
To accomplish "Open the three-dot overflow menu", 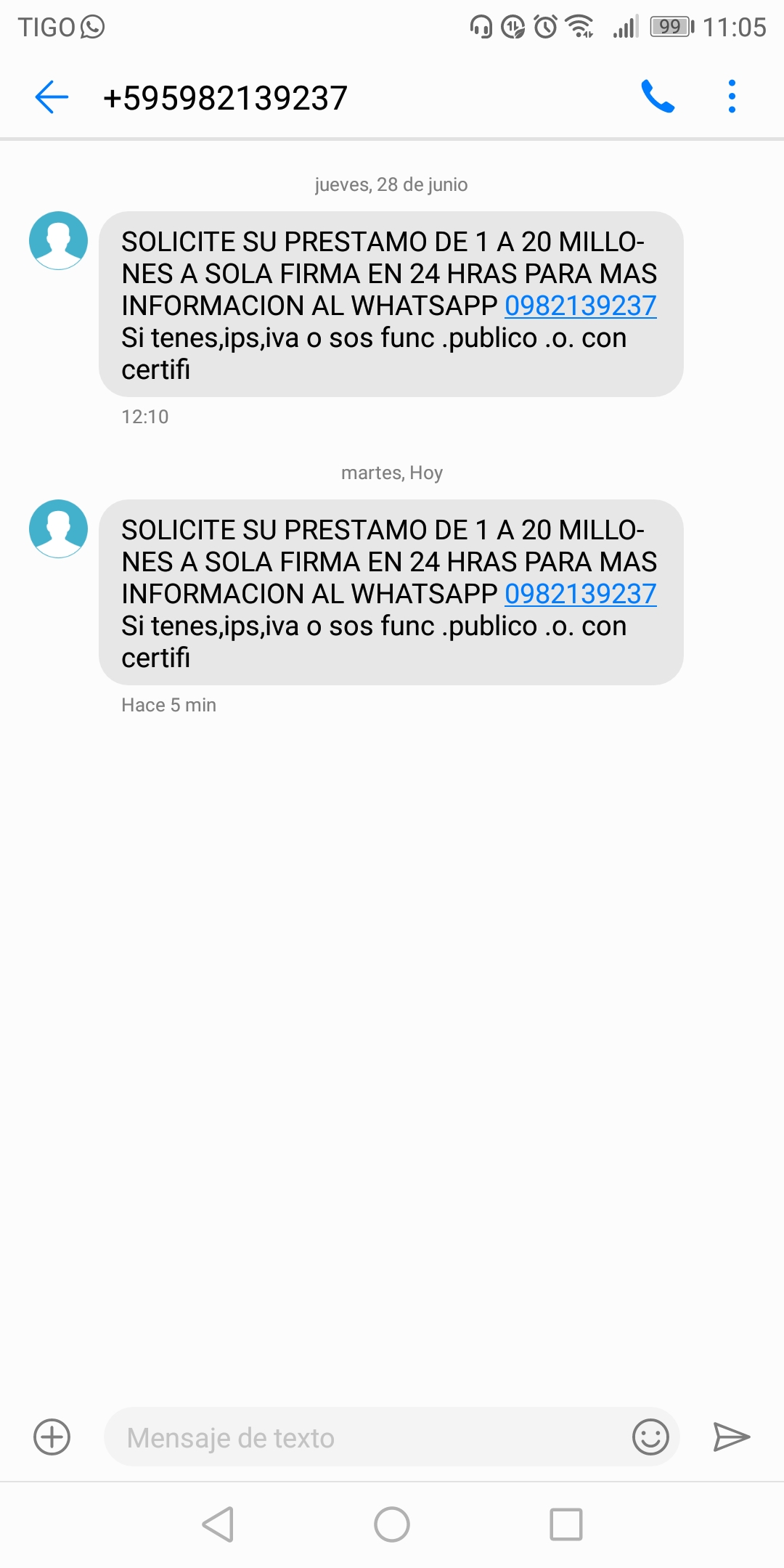I will (732, 97).
